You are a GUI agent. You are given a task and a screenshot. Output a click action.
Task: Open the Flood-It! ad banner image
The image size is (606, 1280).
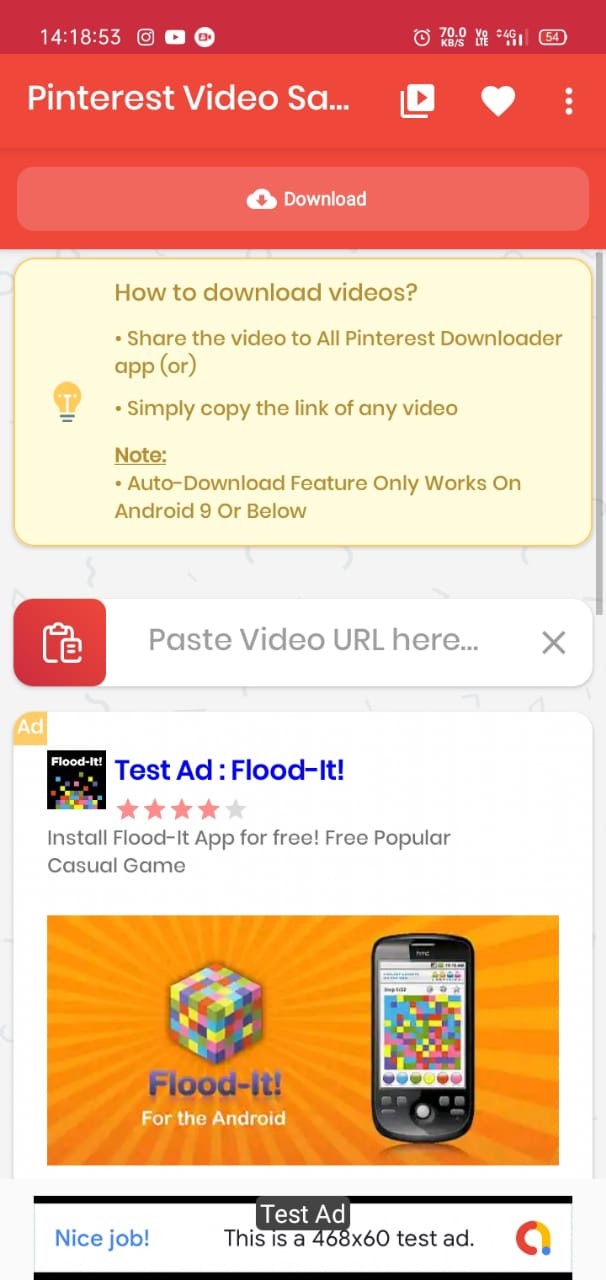click(x=302, y=1040)
